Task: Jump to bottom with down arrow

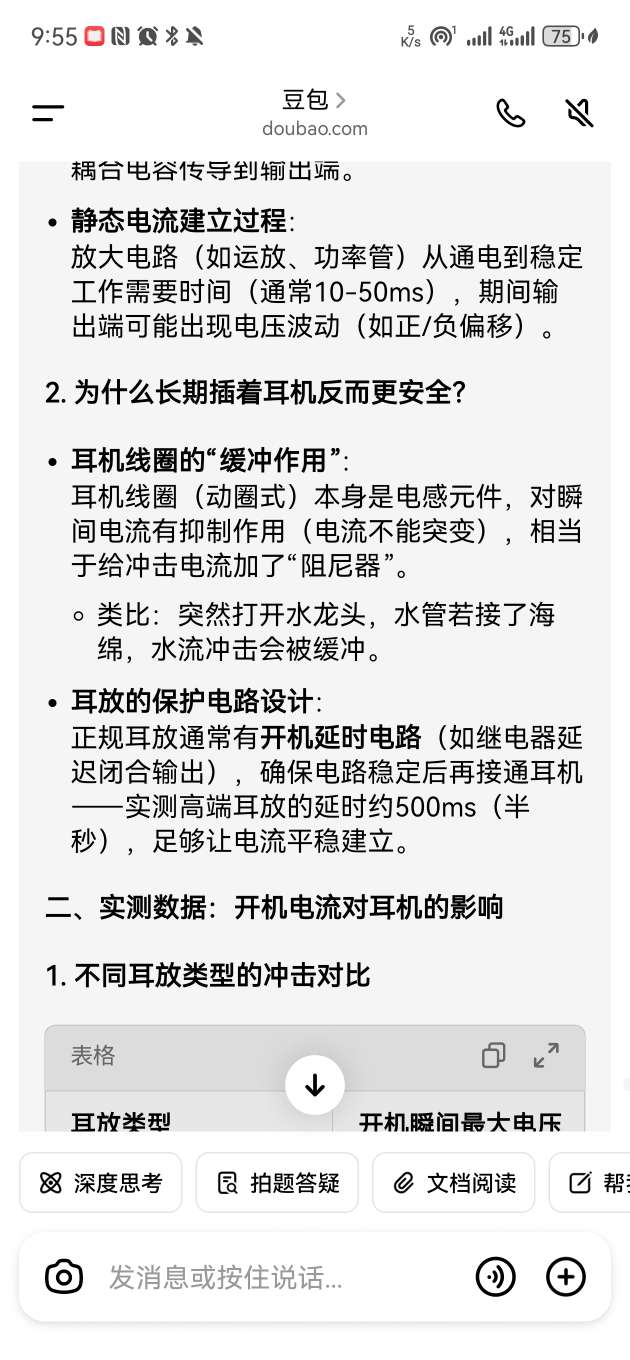Action: click(x=315, y=1085)
